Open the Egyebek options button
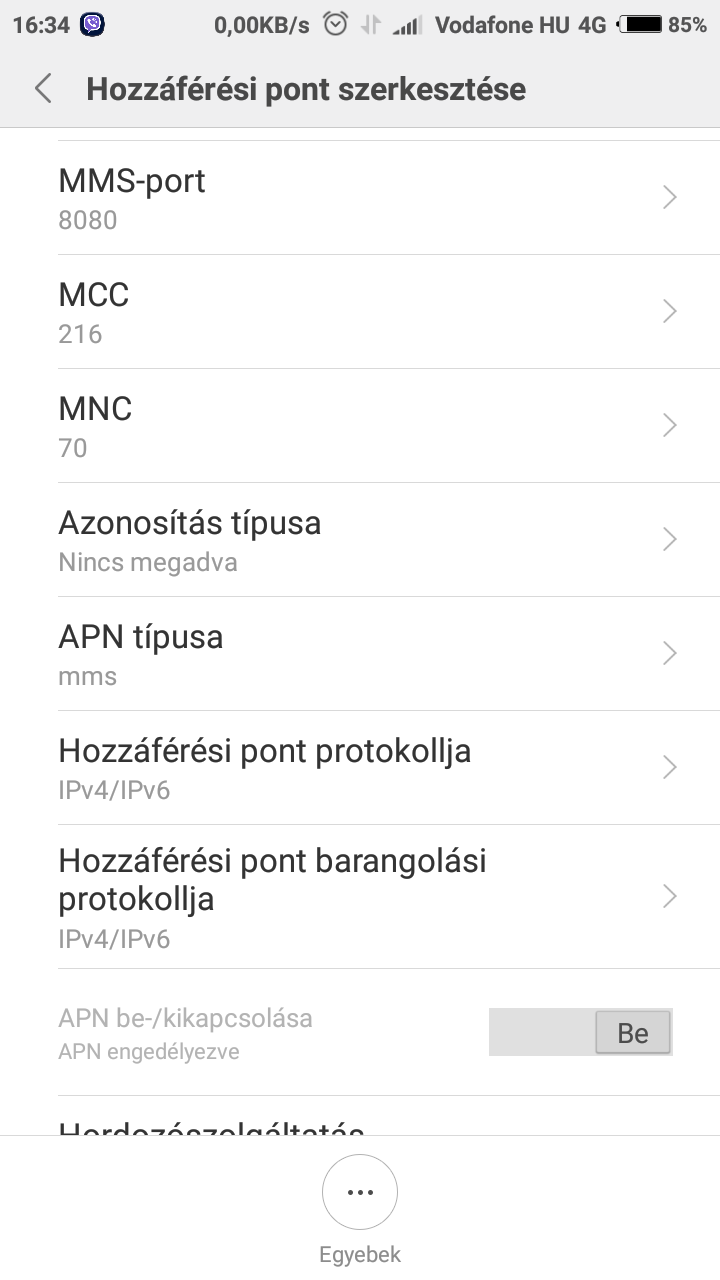 [360, 1192]
